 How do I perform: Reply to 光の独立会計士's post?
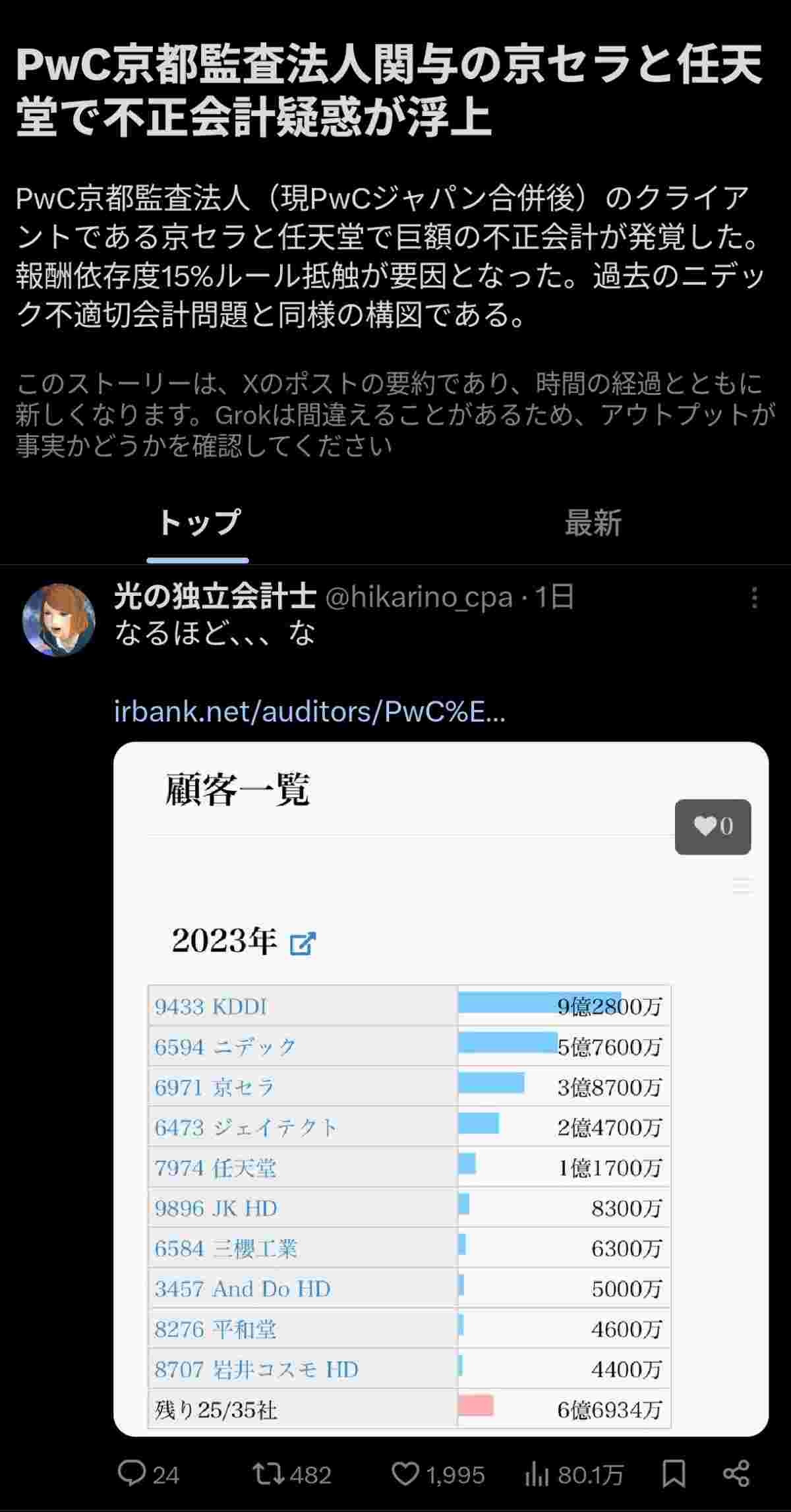tap(148, 1474)
